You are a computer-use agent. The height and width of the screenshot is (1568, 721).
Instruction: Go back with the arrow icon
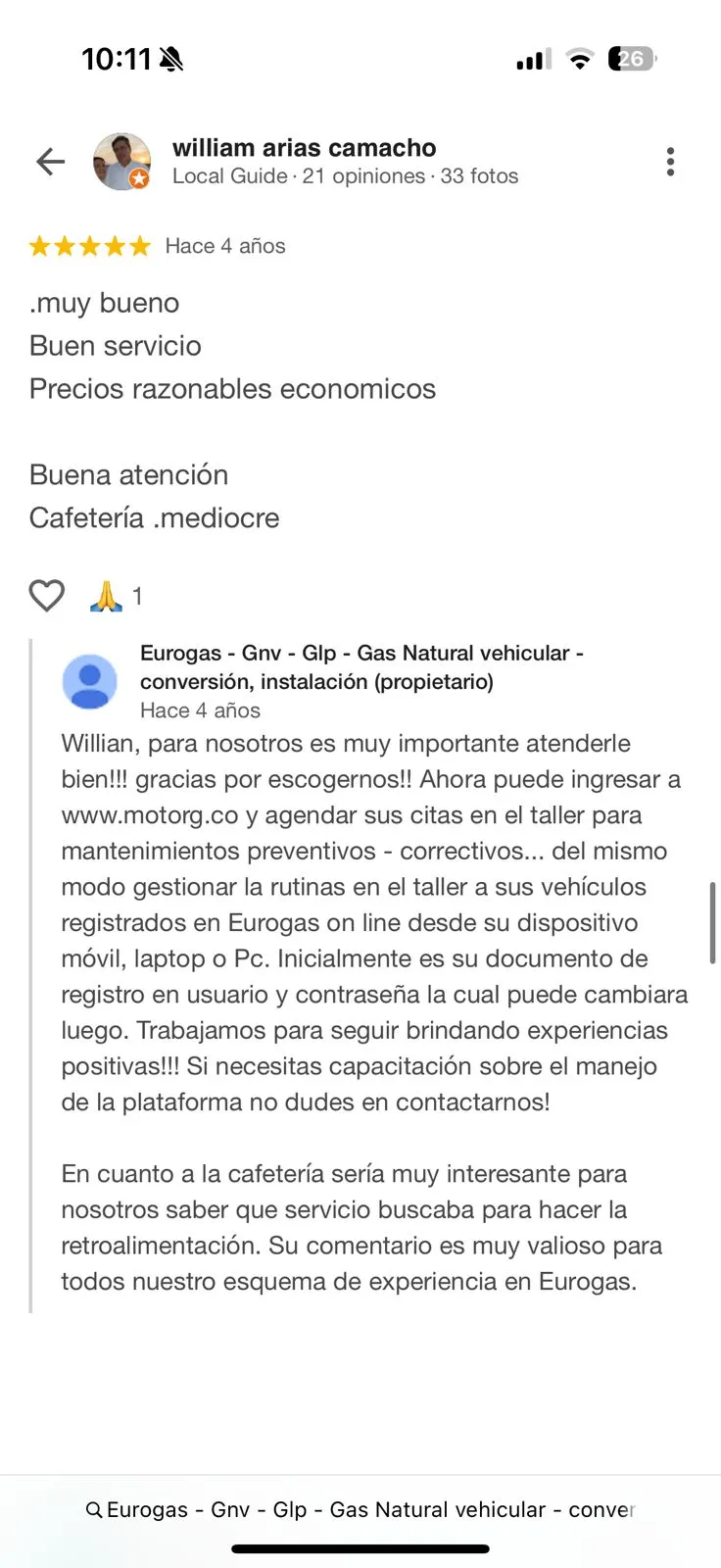50,162
